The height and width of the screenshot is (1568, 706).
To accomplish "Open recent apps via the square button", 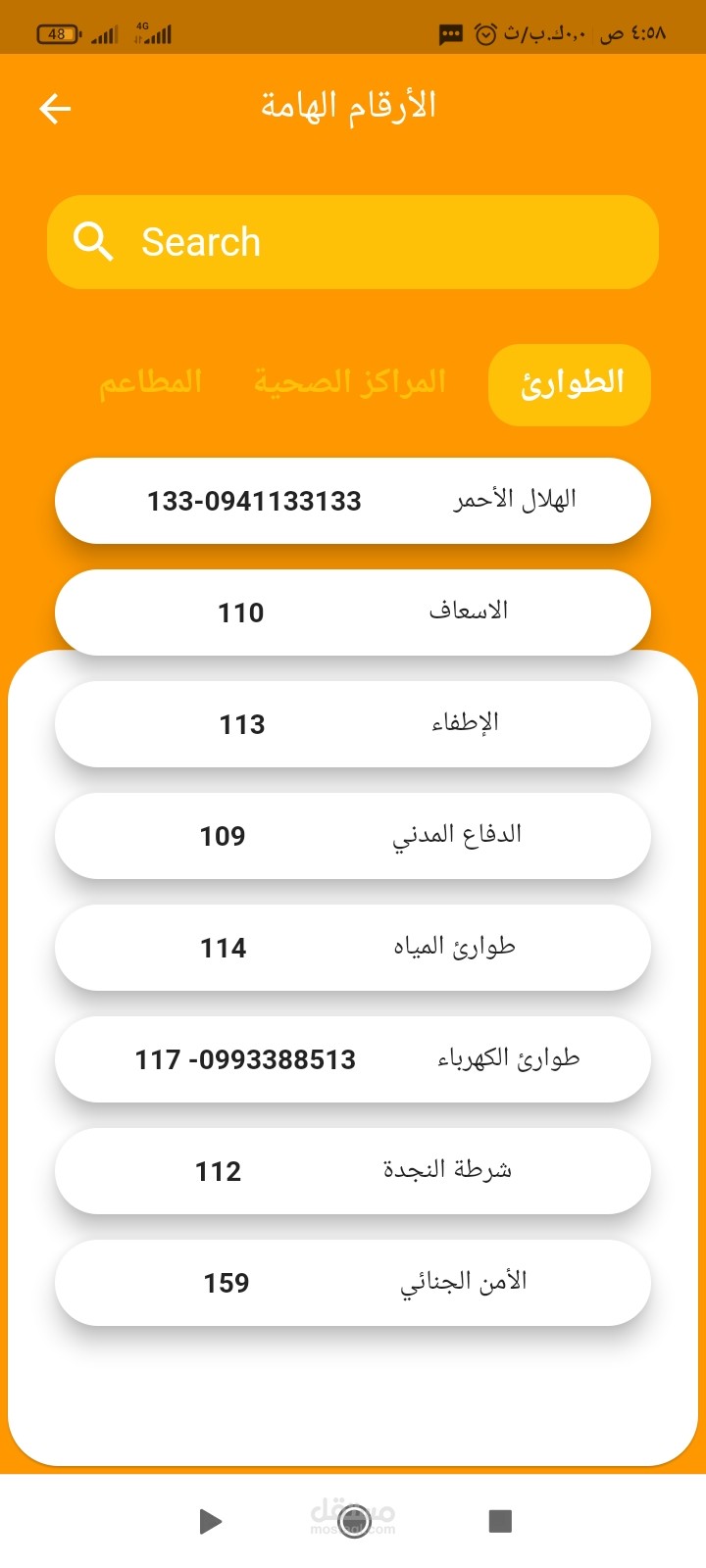I will click(x=500, y=1521).
